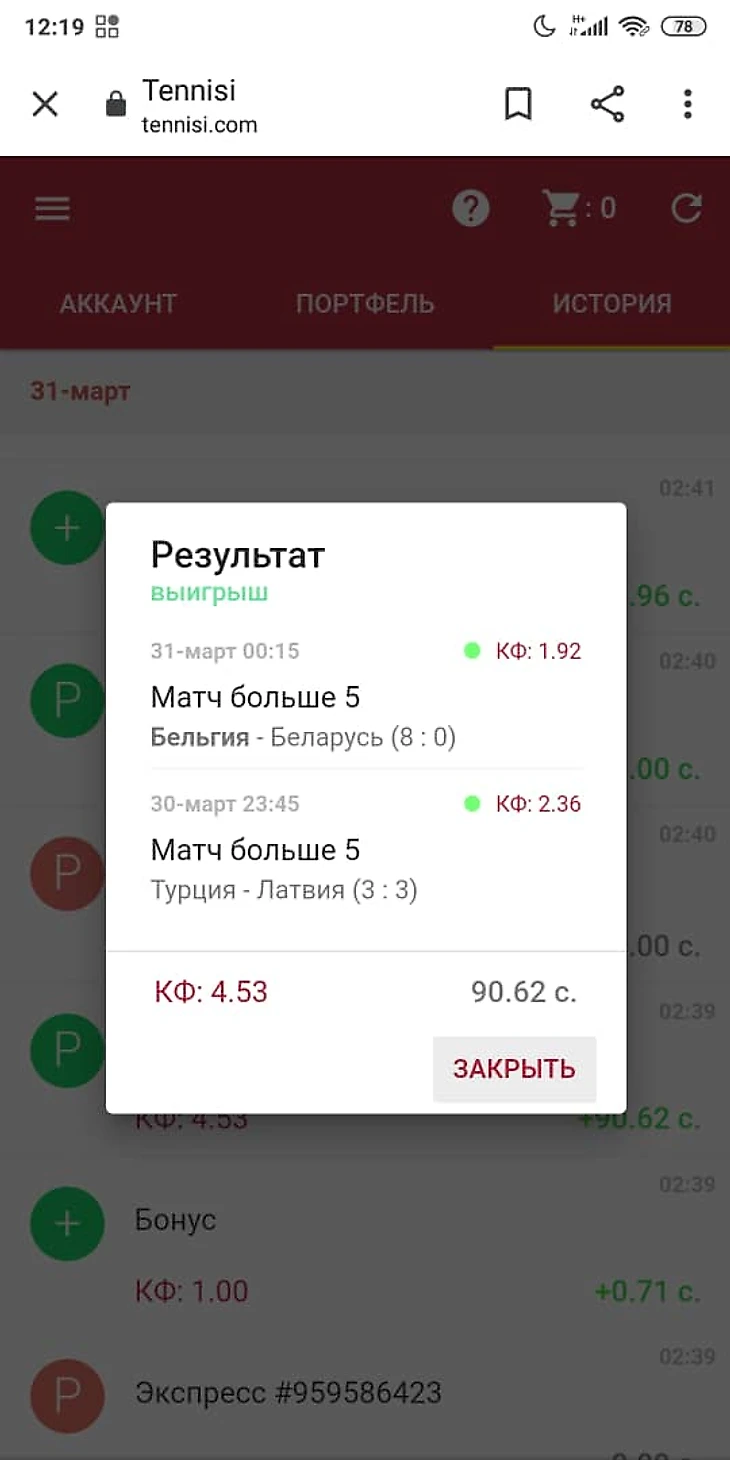730x1460 pixels.
Task: Close the Результат dialog with ЗАКРЫТЬ
Action: point(514,1069)
